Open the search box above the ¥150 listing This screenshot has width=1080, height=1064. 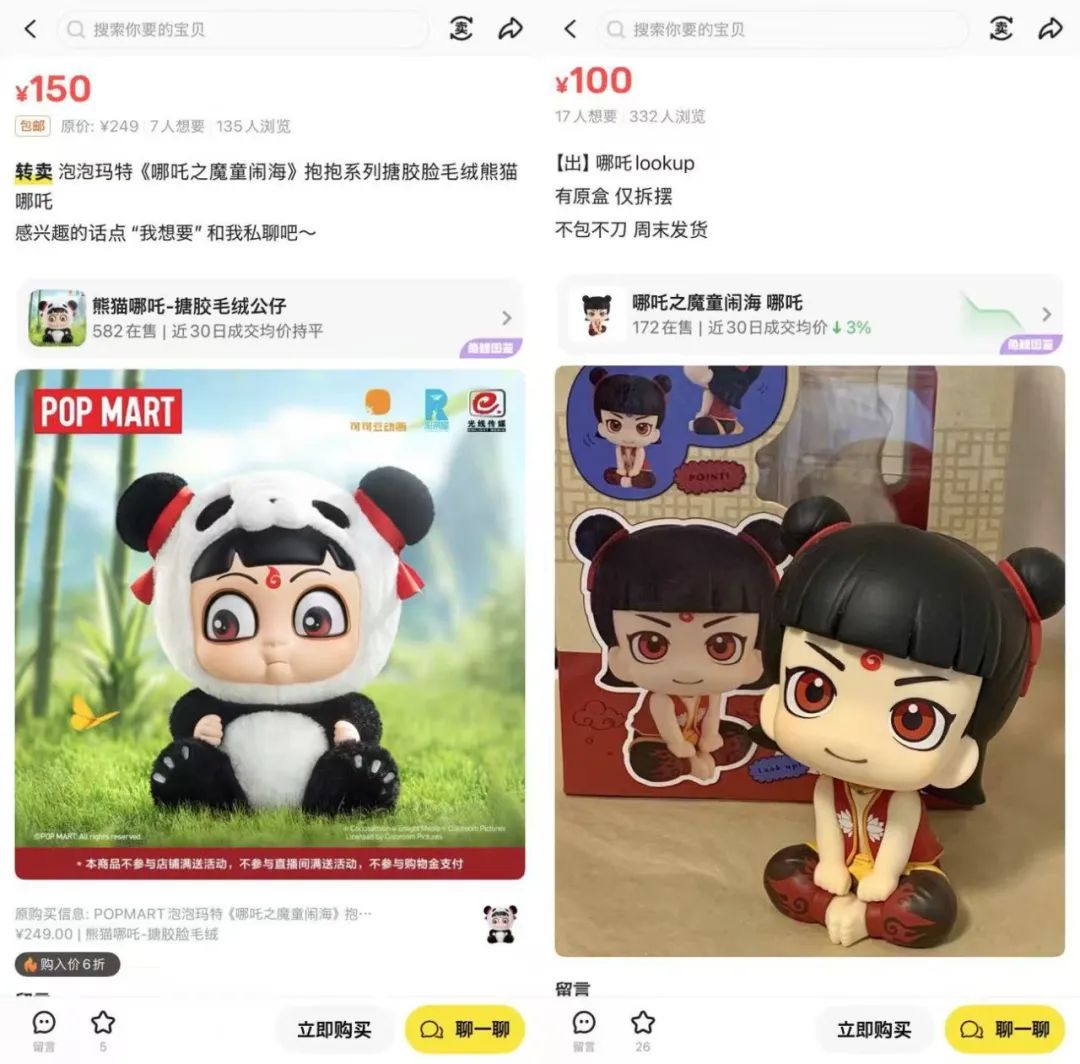(243, 30)
